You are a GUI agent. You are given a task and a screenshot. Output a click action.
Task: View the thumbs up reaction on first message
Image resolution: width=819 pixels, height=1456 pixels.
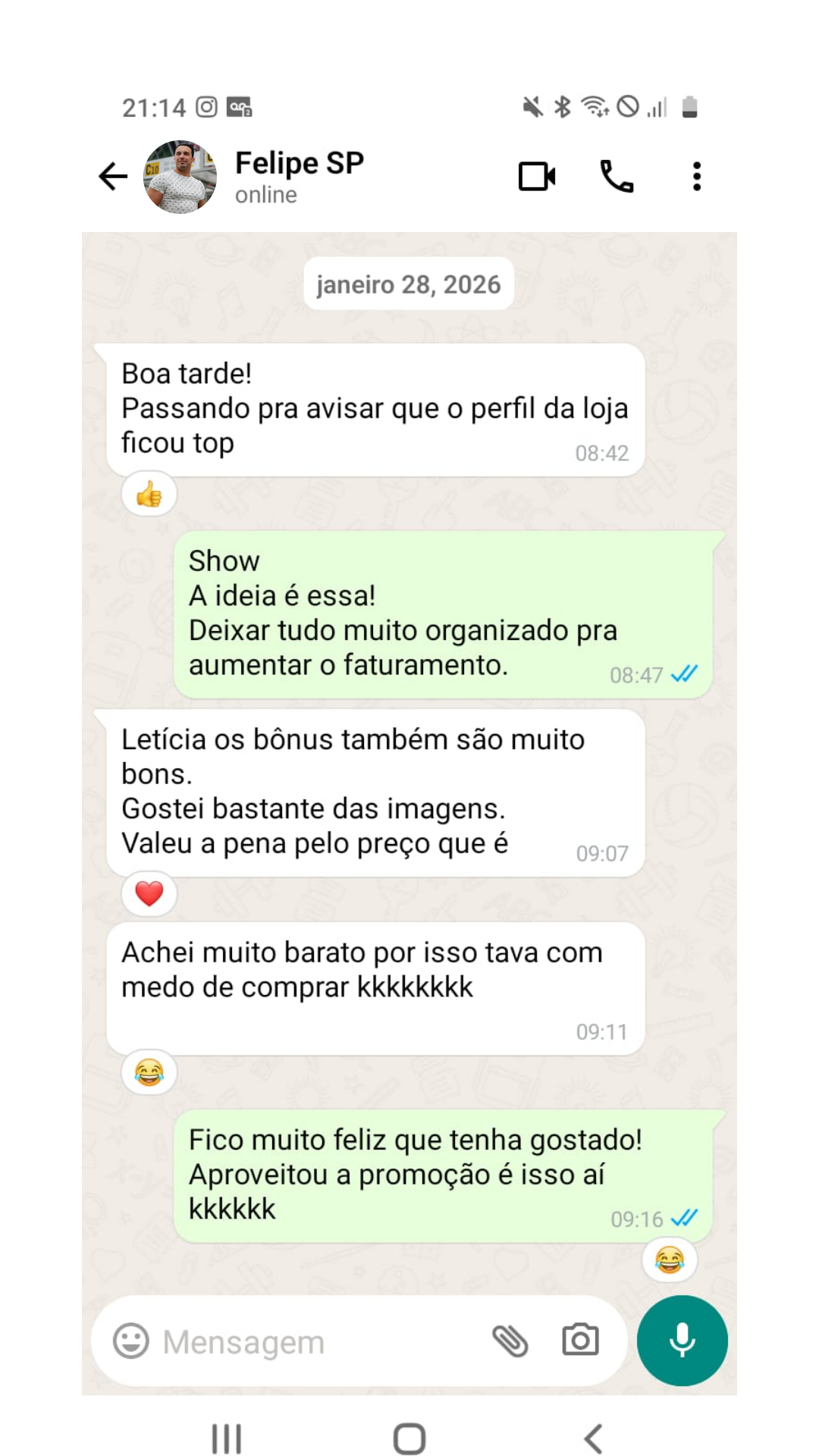click(149, 494)
